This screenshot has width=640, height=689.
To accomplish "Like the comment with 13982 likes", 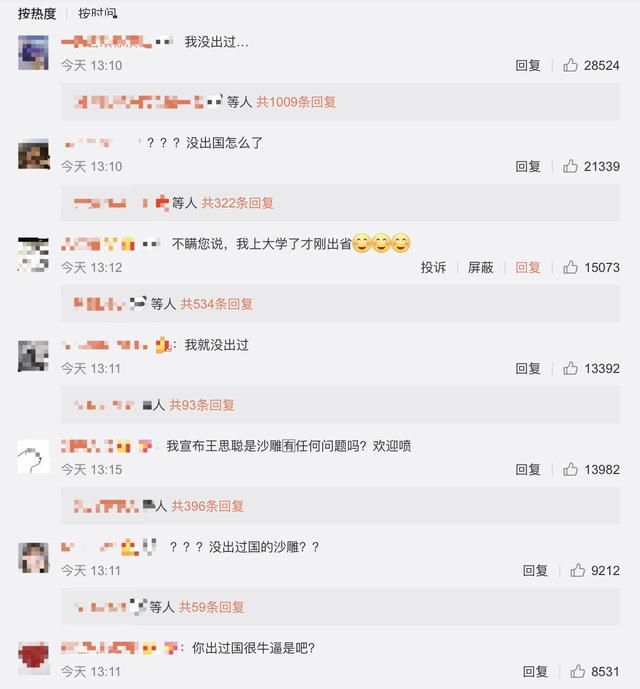I will point(571,469).
